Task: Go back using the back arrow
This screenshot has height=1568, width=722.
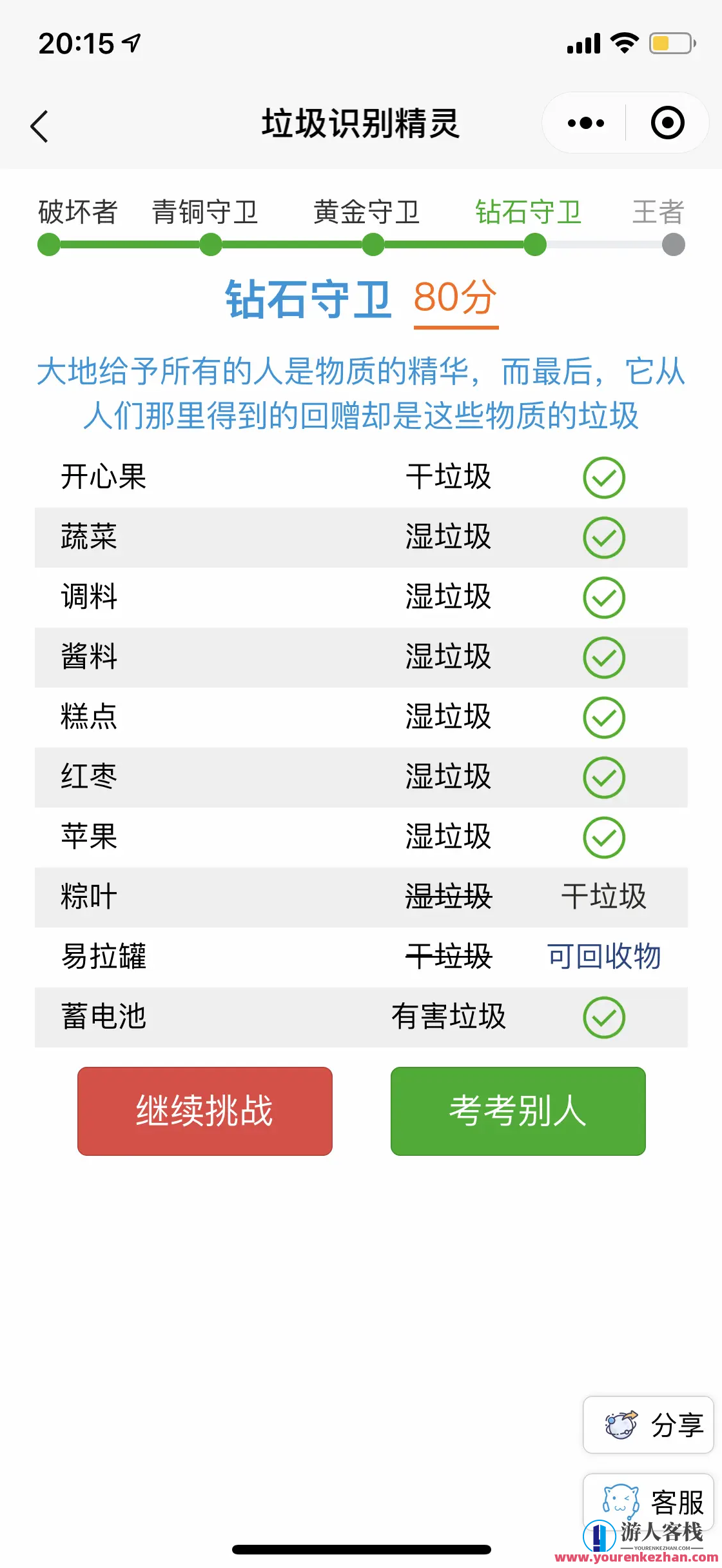Action: pyautogui.click(x=40, y=124)
